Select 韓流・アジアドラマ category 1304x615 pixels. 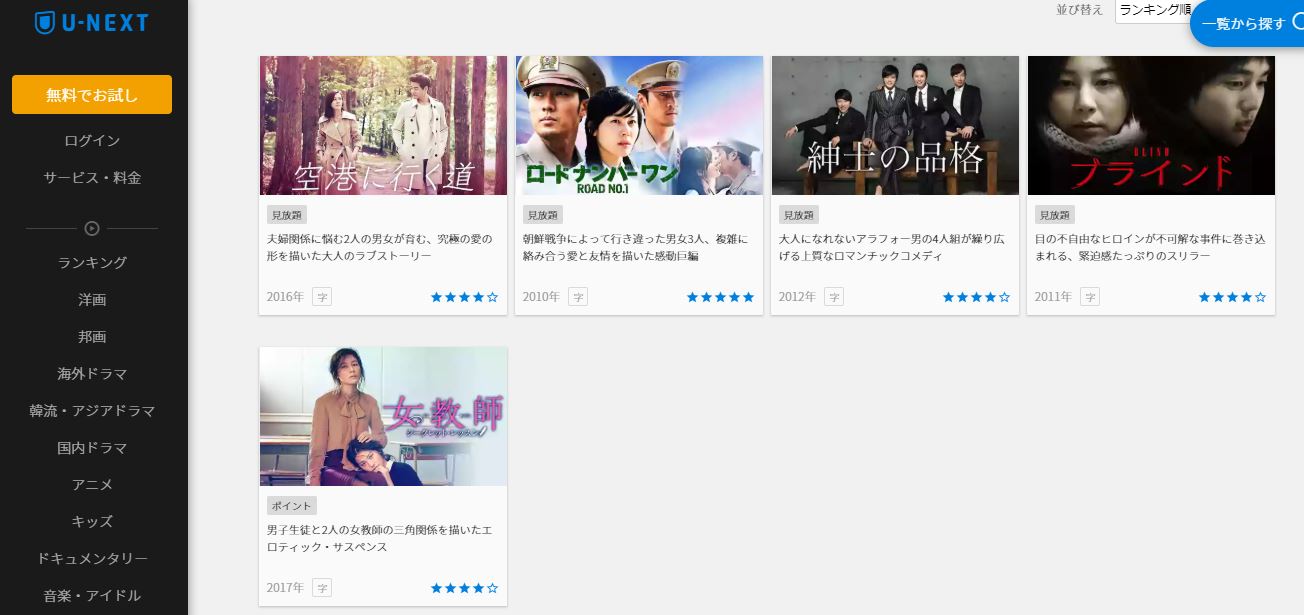92,411
